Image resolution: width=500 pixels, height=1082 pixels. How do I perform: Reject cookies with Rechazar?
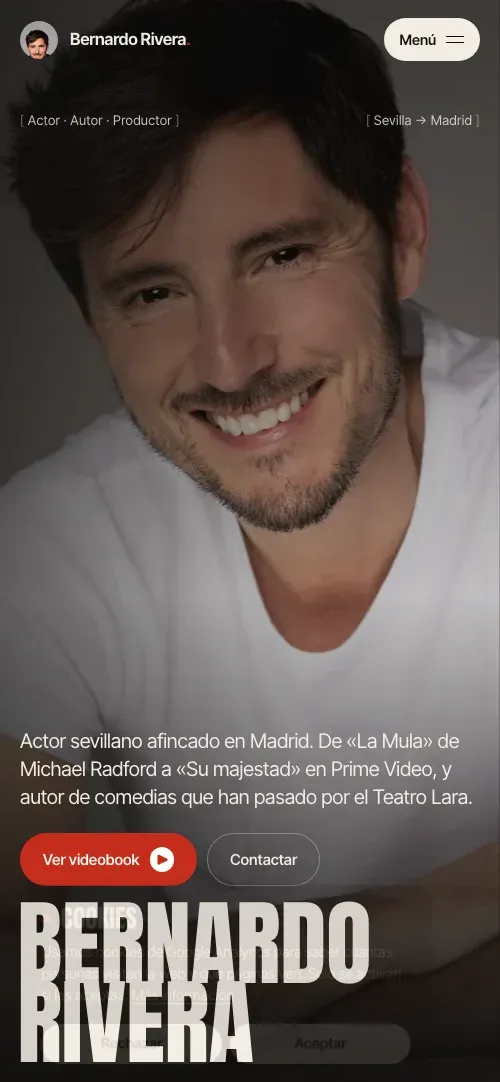(x=132, y=1043)
